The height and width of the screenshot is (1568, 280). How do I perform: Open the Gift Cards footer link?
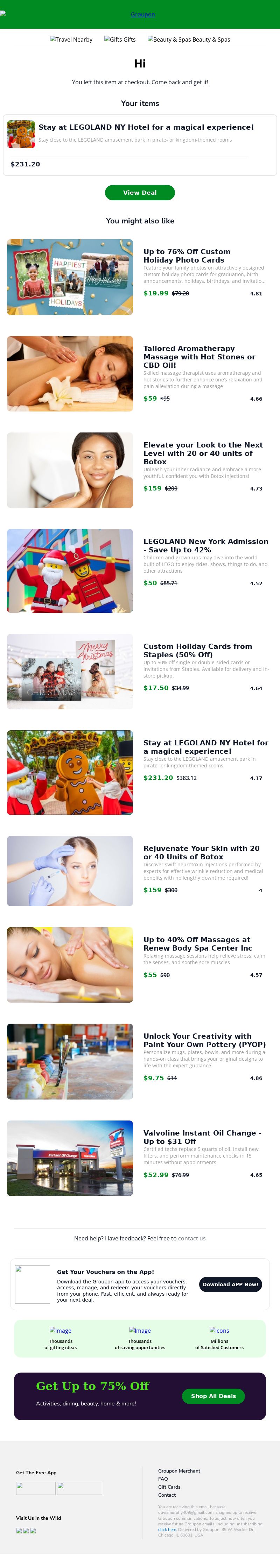tap(169, 1487)
